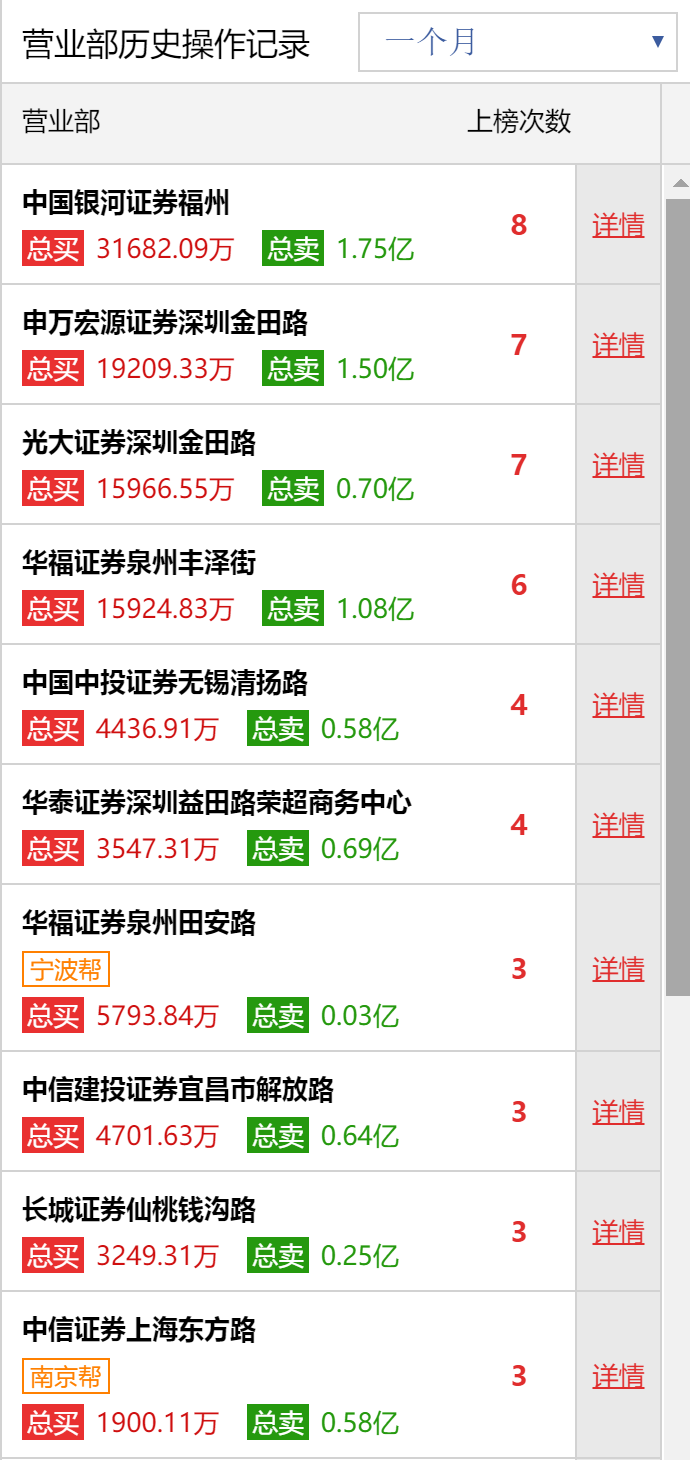The height and width of the screenshot is (1460, 690).
Task: View 详情 of 华福证券泉州丰泽街
Action: coord(618,585)
